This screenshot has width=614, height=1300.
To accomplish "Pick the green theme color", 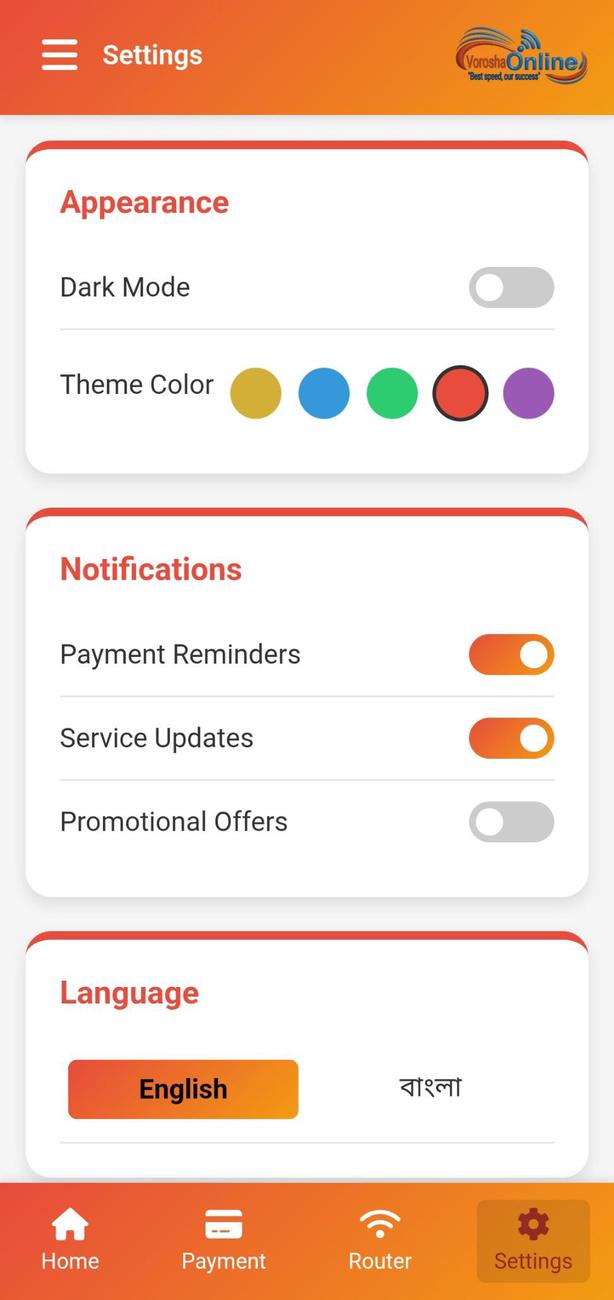I will 392,392.
